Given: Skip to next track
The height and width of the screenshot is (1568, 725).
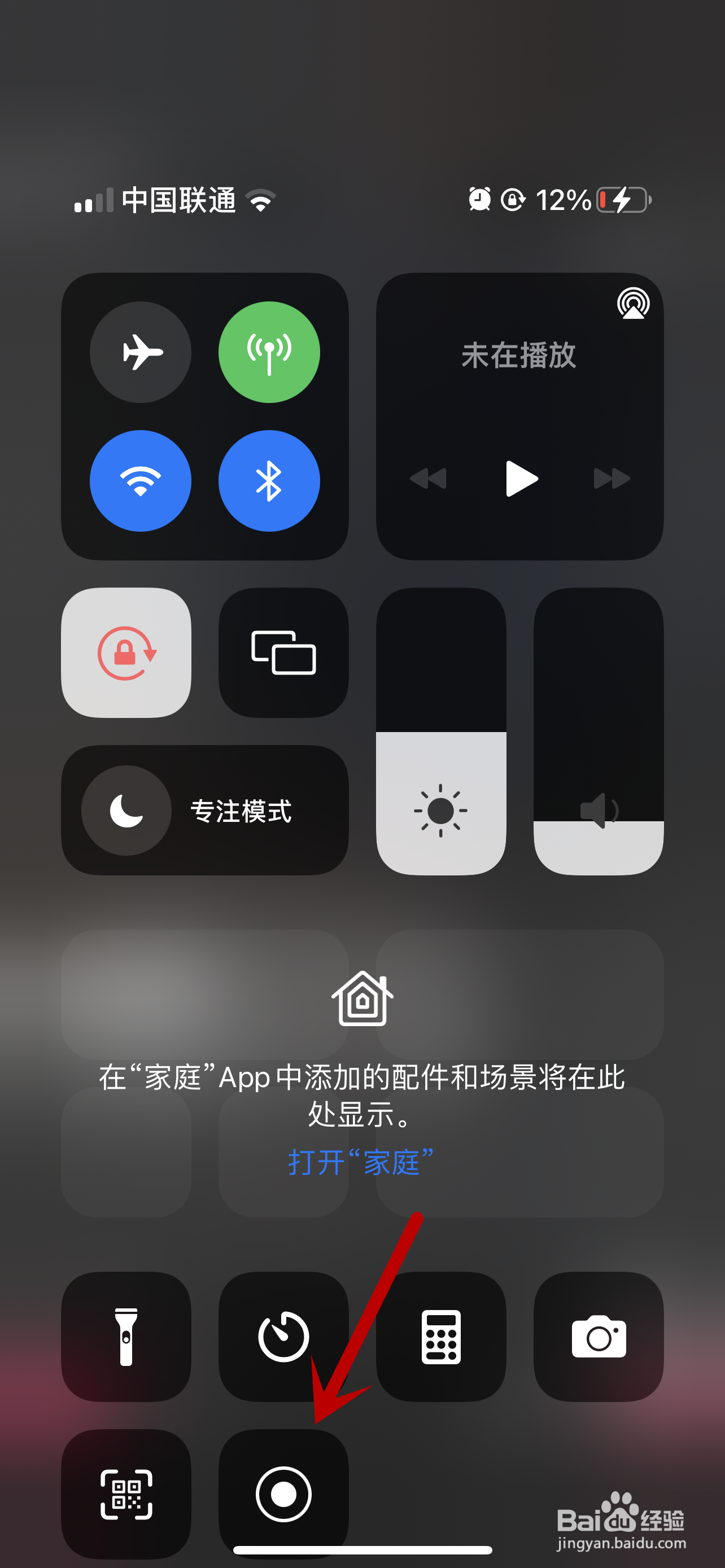Looking at the screenshot, I should point(611,479).
